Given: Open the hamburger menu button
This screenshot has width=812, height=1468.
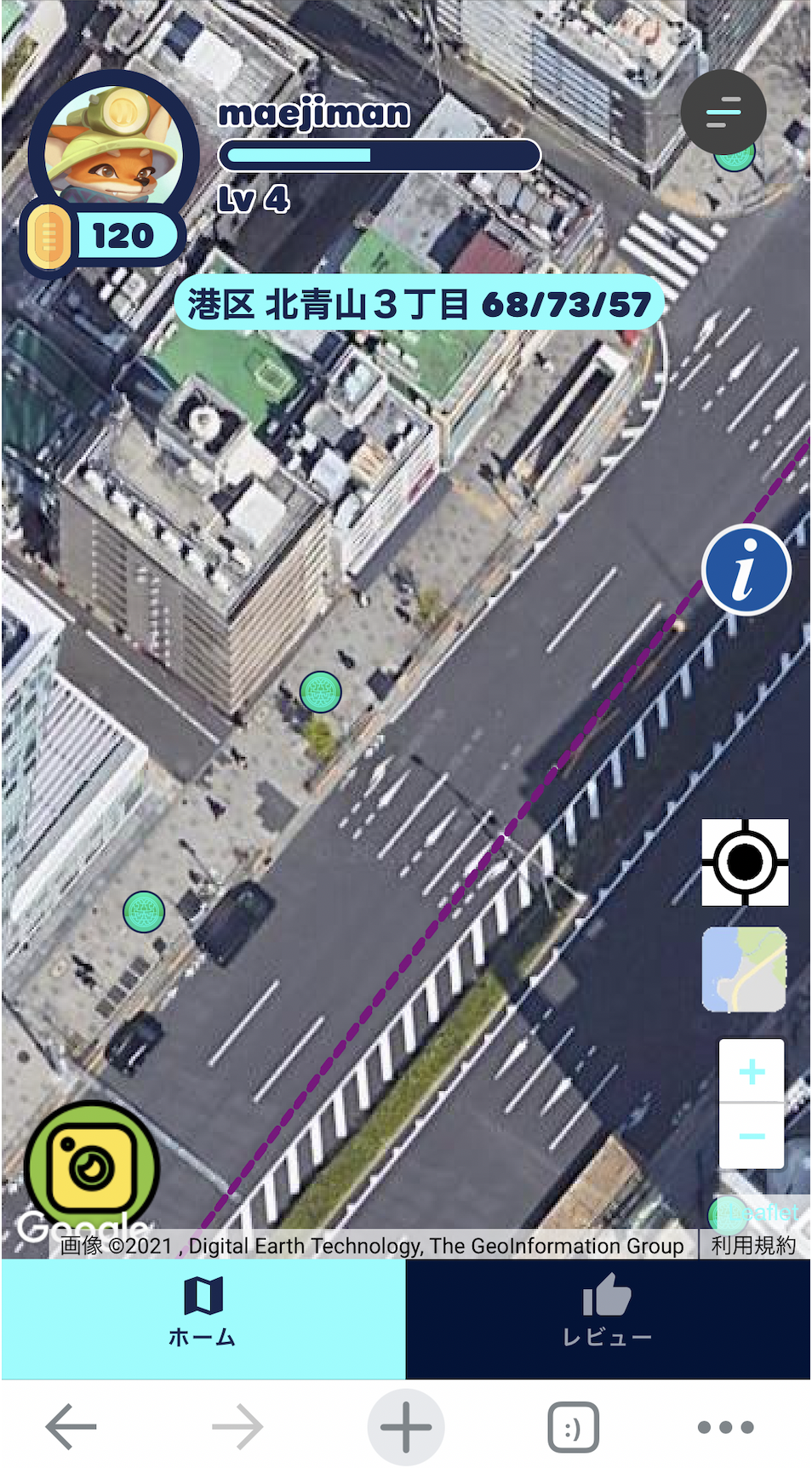Looking at the screenshot, I should point(723,112).
